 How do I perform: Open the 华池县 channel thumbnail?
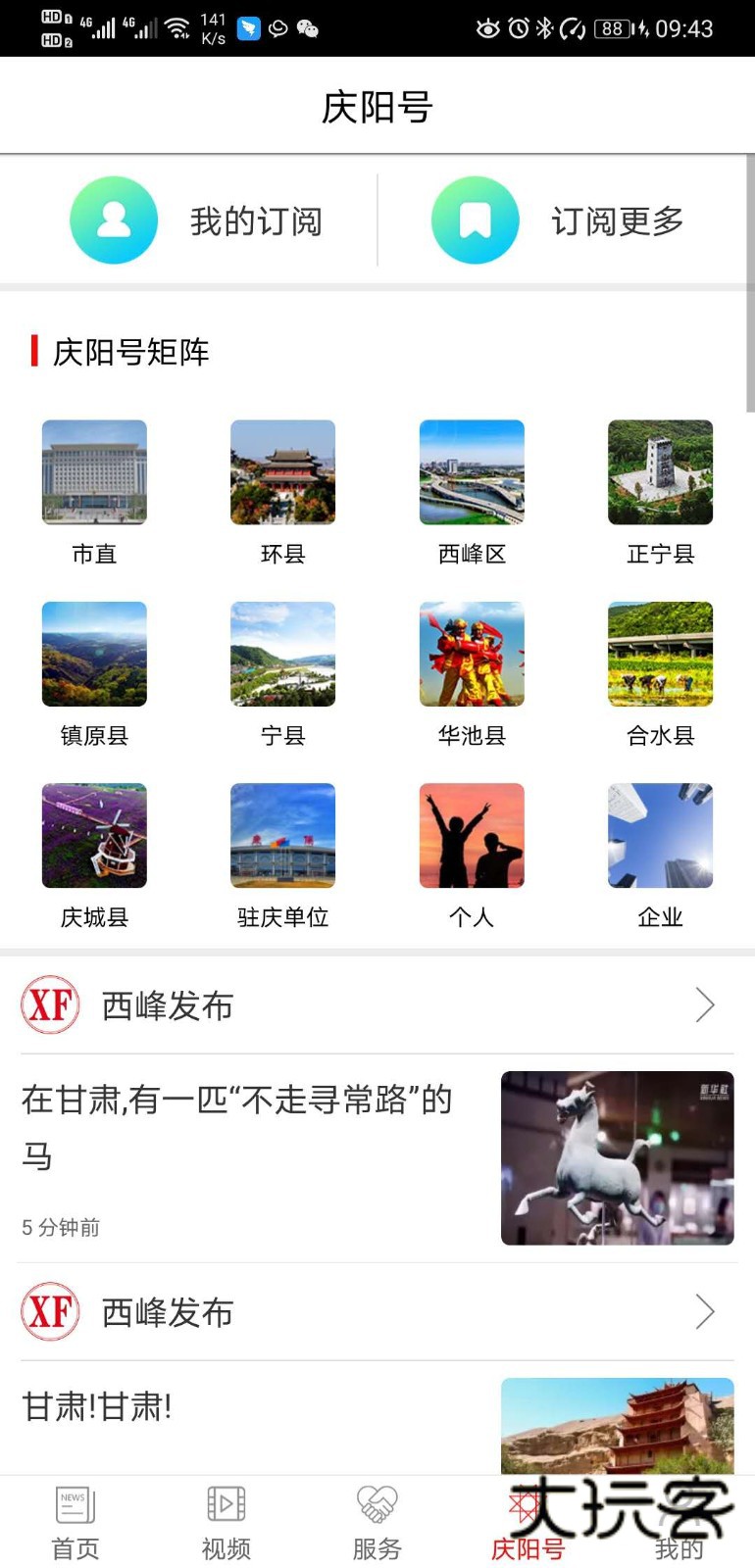click(472, 653)
